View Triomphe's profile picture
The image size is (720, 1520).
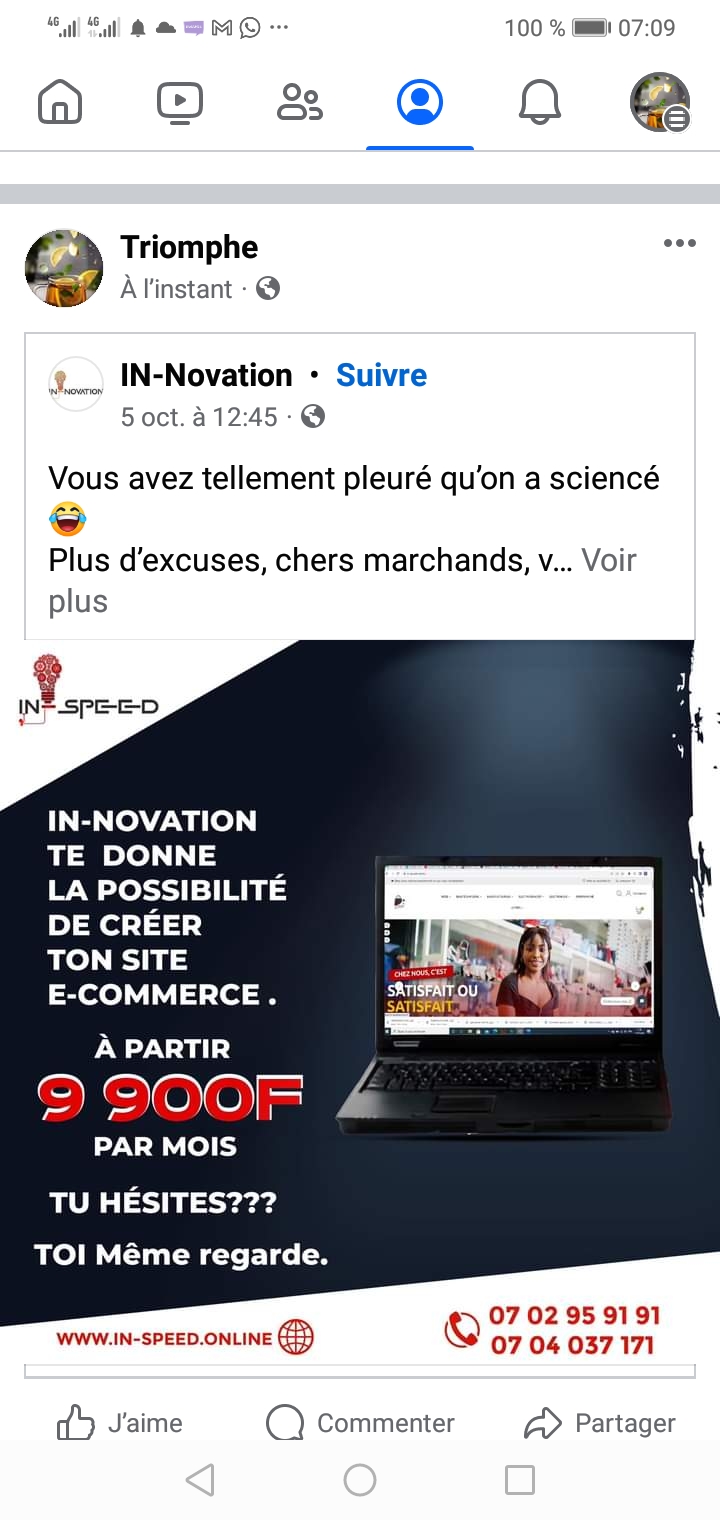click(x=64, y=268)
